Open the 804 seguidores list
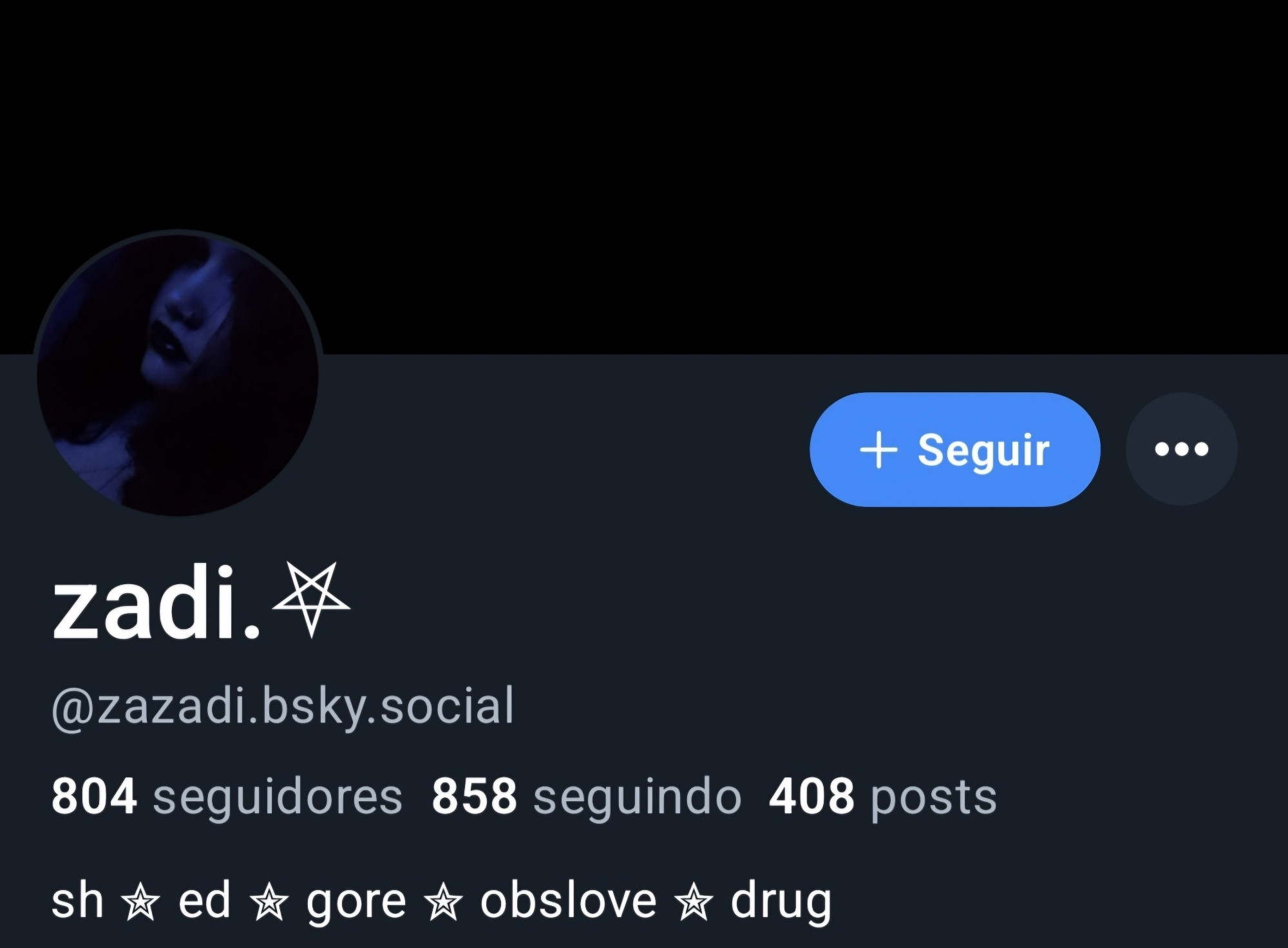 click(x=226, y=797)
